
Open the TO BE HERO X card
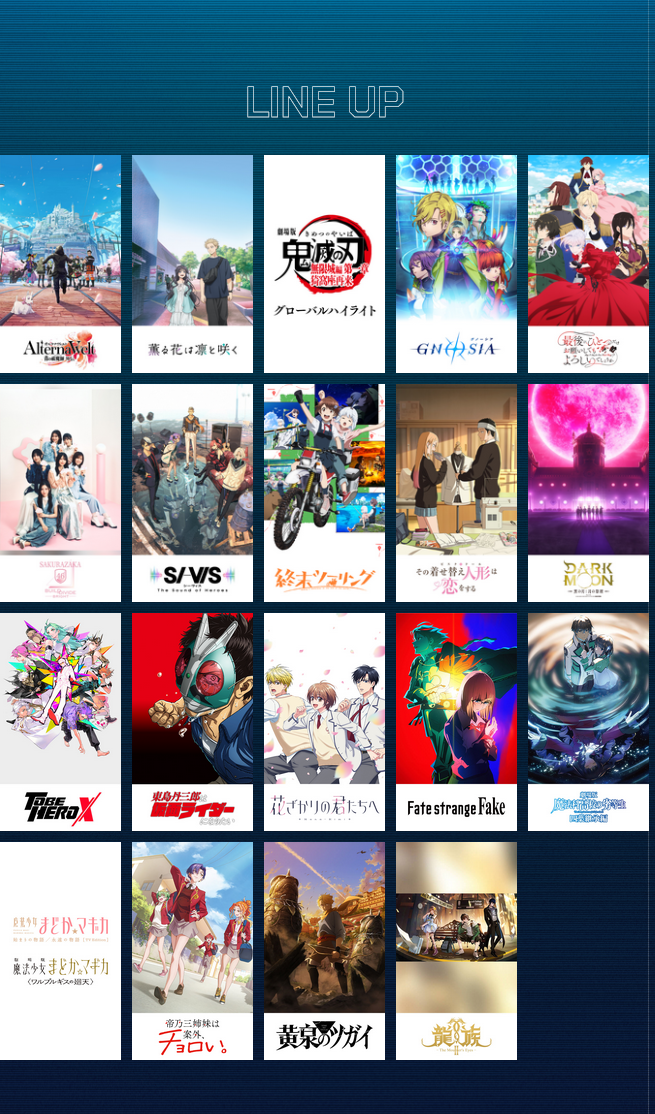[x=60, y=722]
